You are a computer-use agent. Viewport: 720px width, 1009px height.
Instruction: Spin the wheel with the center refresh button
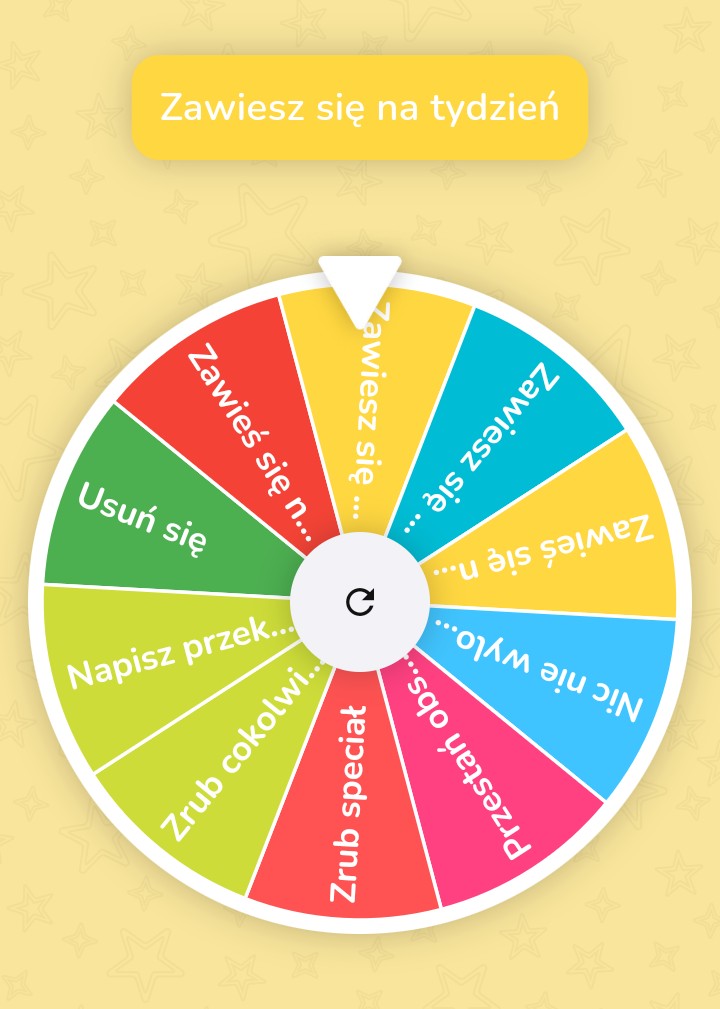point(360,601)
